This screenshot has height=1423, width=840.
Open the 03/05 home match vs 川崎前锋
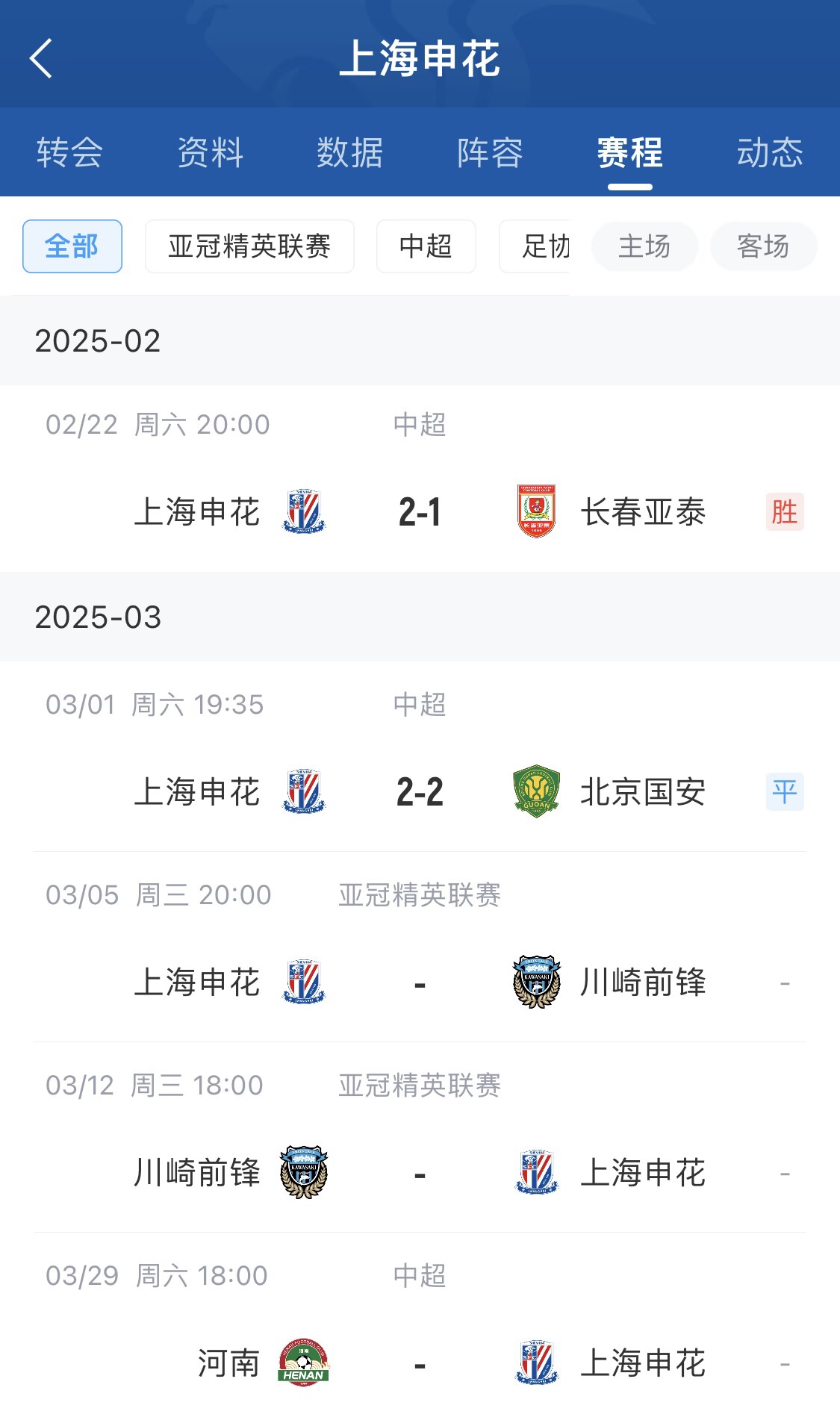point(420,982)
